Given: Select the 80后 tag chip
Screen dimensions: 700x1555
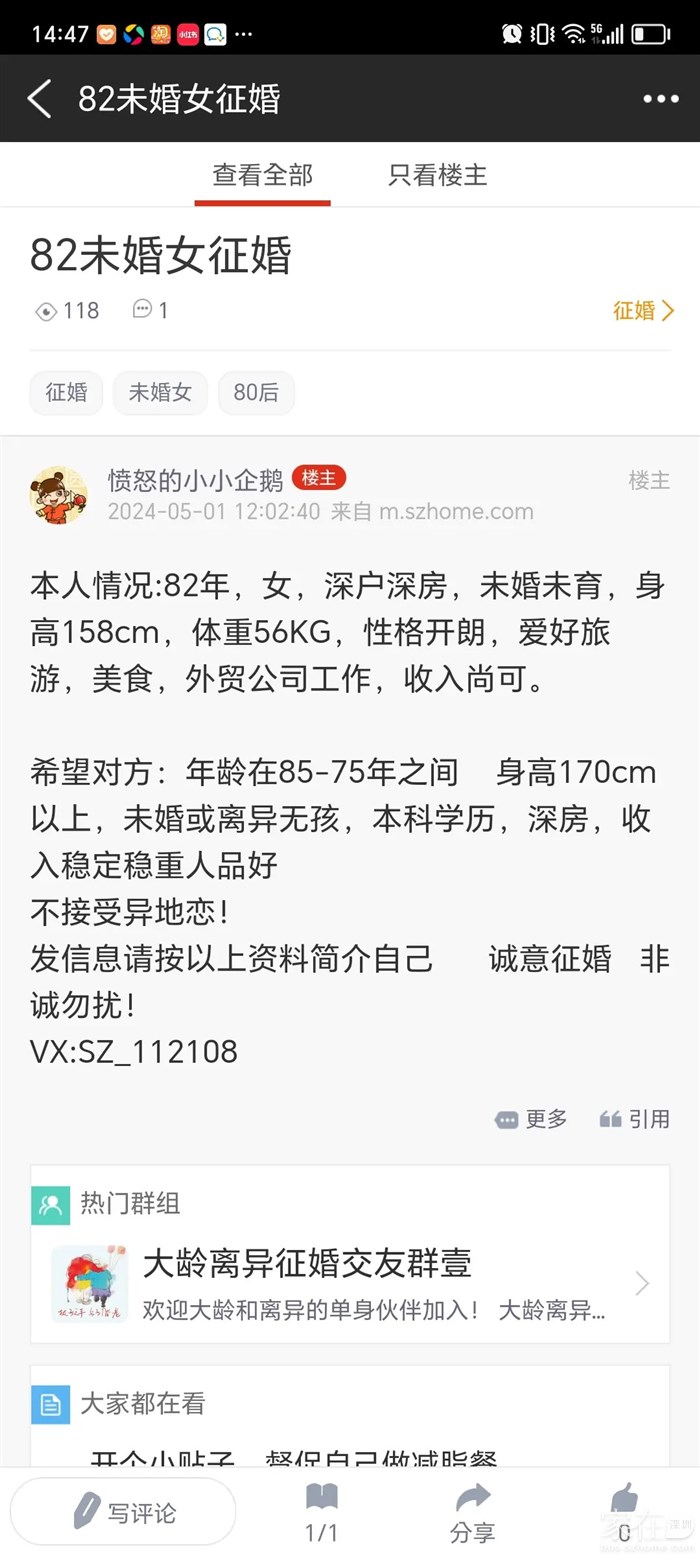Looking at the screenshot, I should coord(256,392).
